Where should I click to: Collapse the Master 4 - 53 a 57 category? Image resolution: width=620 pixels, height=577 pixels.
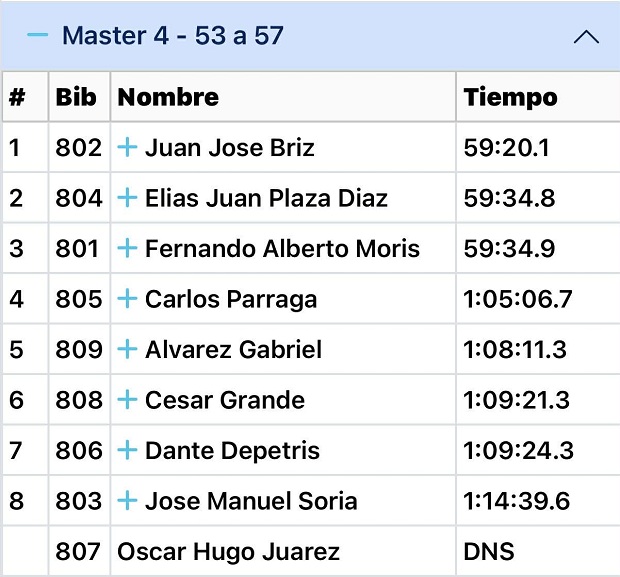38,36
